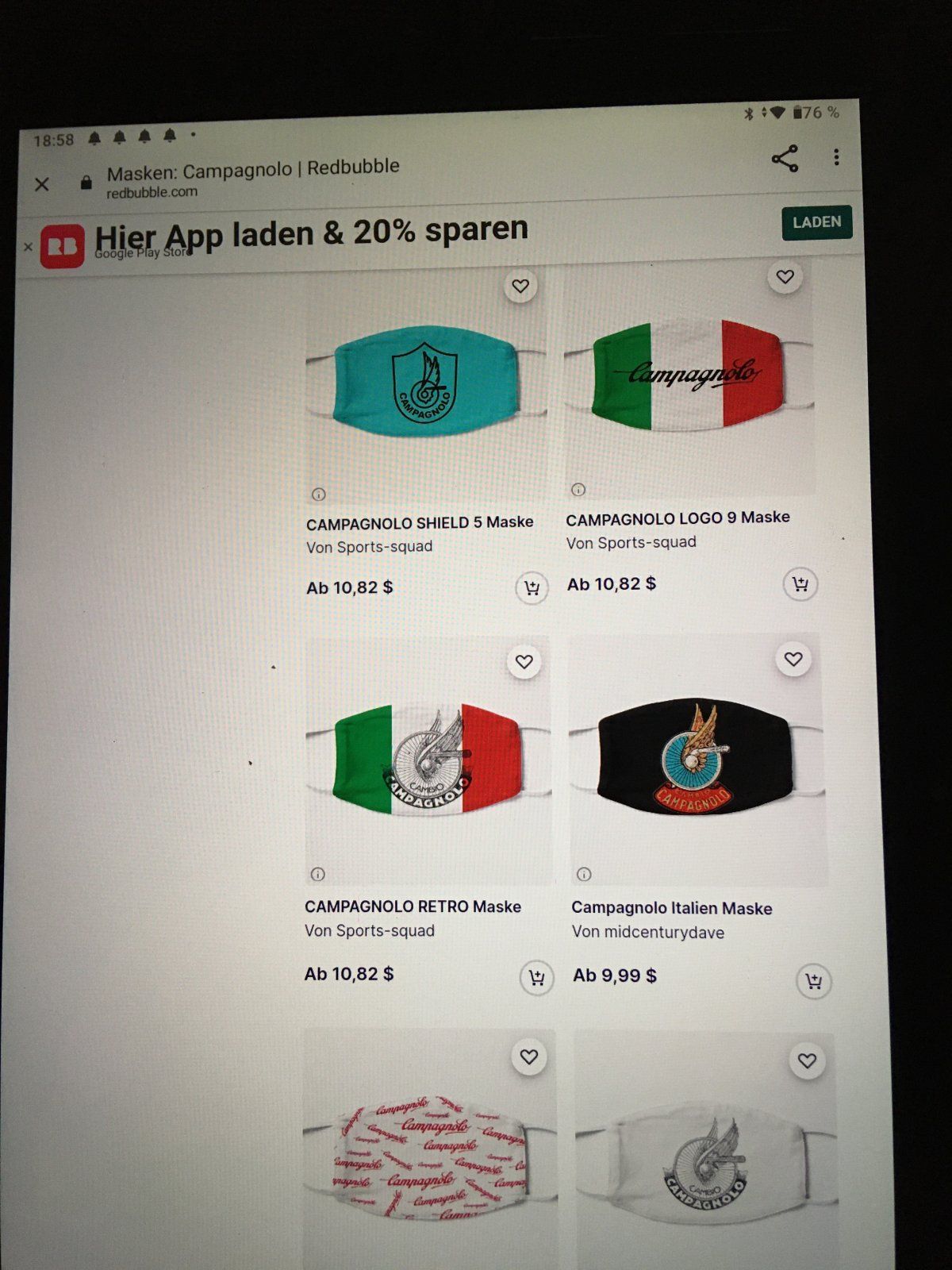Favorite the white winged-wheel logo mask
The height and width of the screenshot is (1270, 952).
pyautogui.click(x=807, y=1060)
